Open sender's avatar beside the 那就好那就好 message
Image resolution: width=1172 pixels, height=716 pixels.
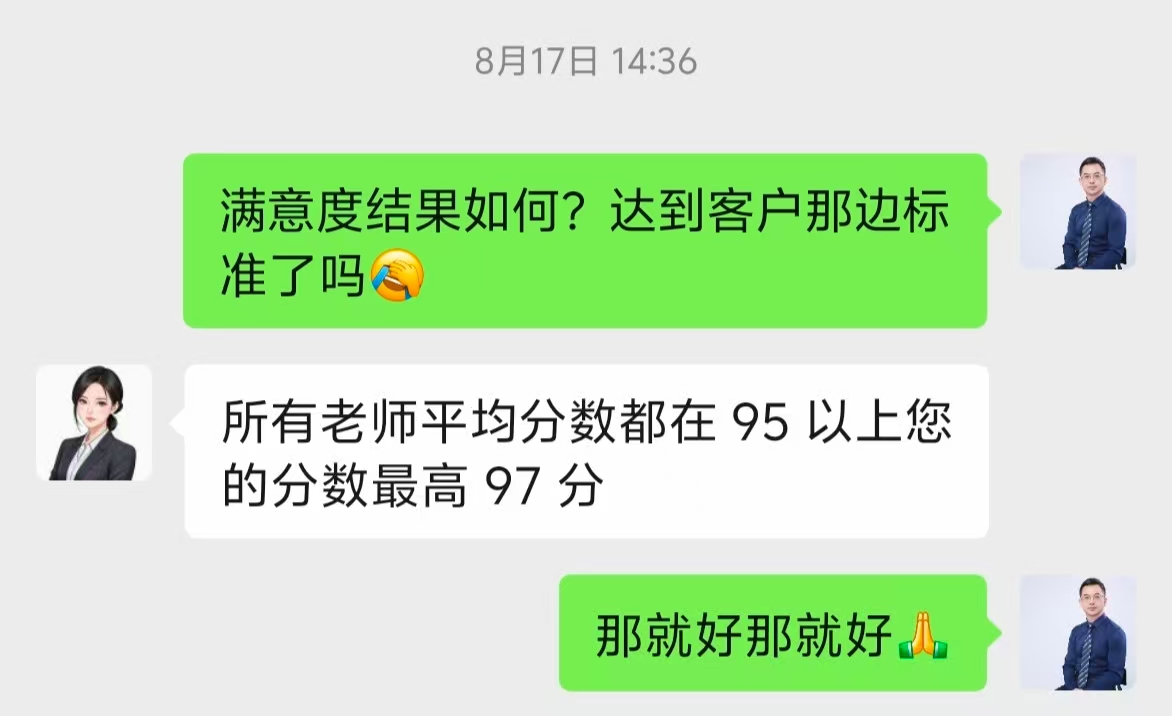1078,632
